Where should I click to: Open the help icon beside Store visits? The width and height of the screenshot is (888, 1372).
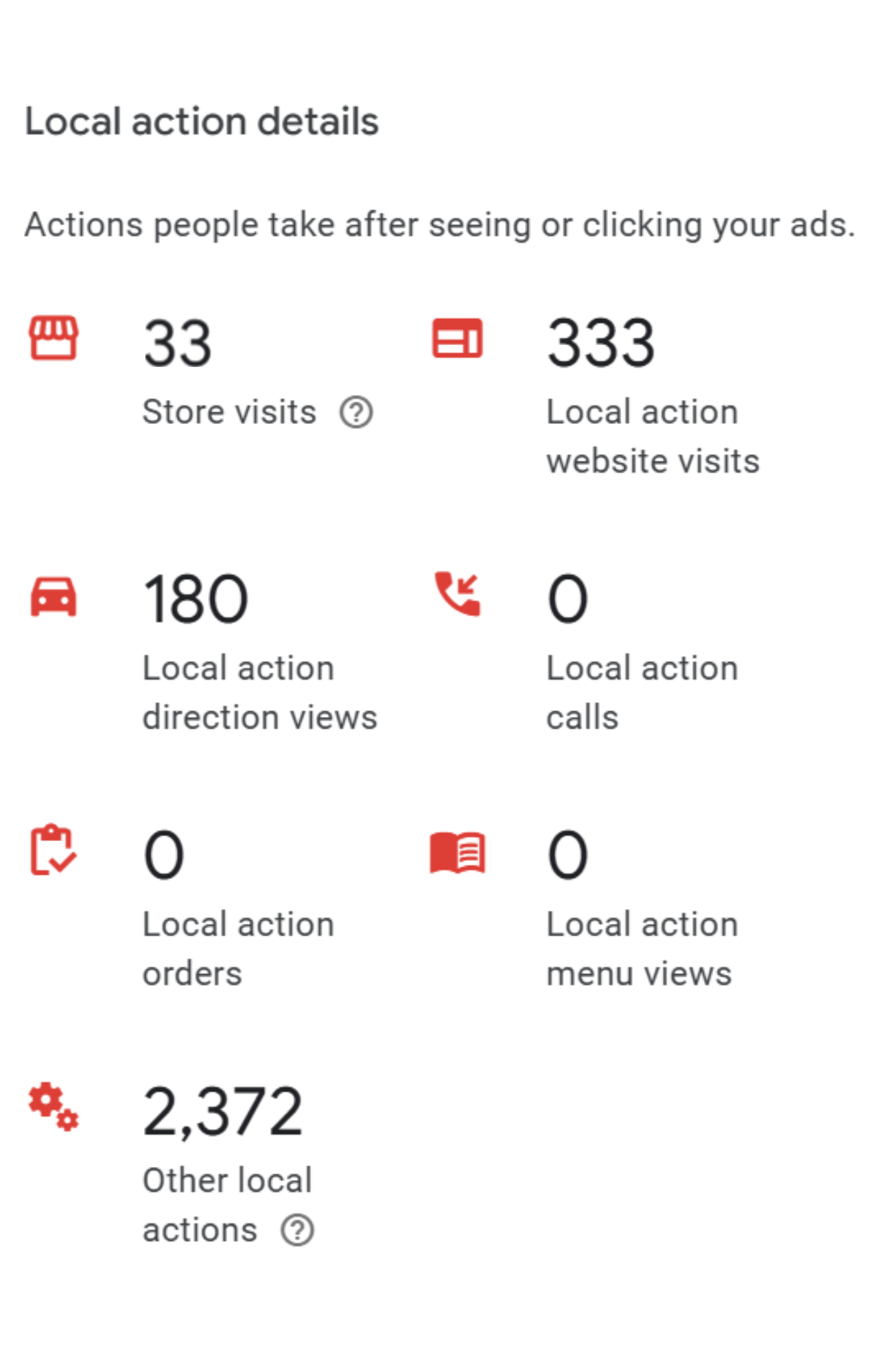(356, 413)
